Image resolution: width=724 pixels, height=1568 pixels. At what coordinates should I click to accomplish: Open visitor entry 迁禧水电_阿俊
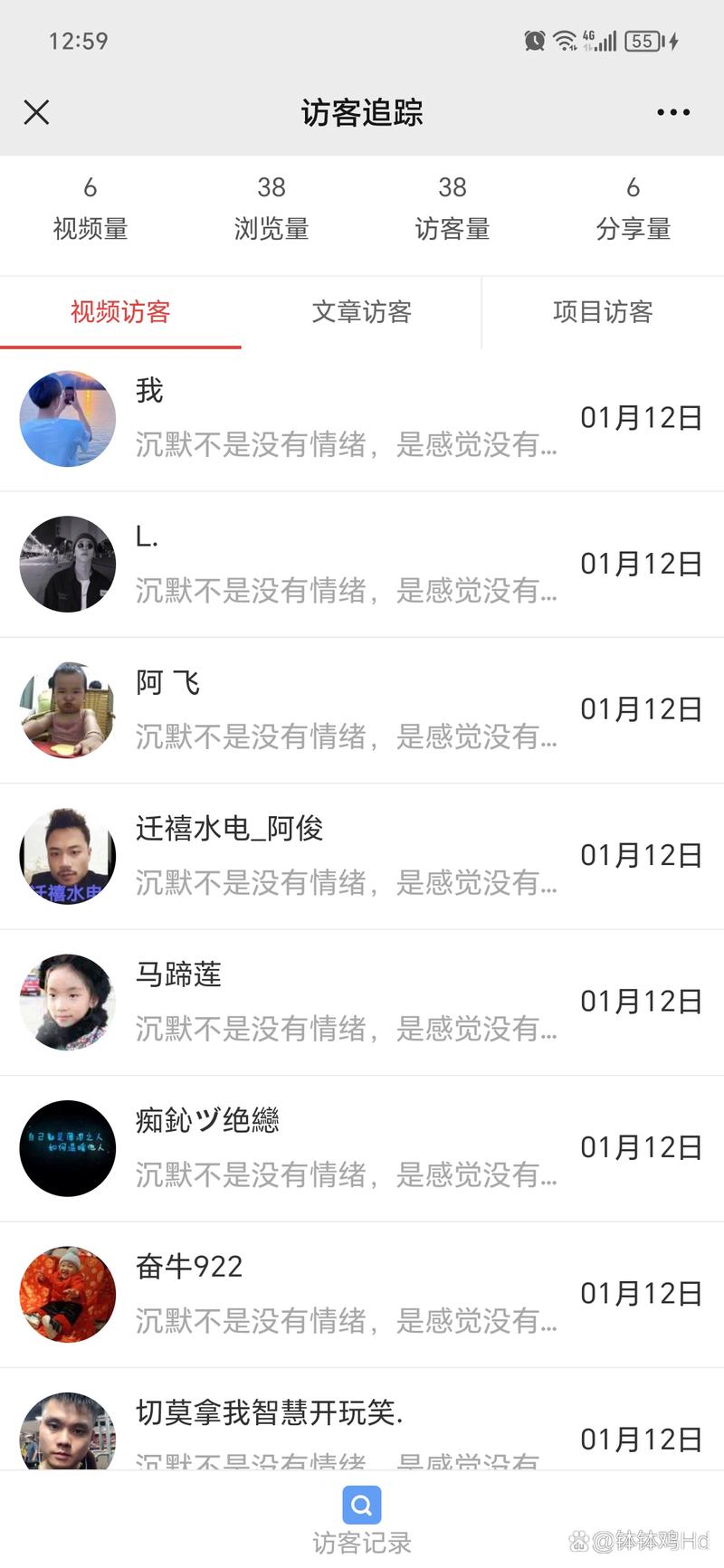pyautogui.click(x=362, y=856)
